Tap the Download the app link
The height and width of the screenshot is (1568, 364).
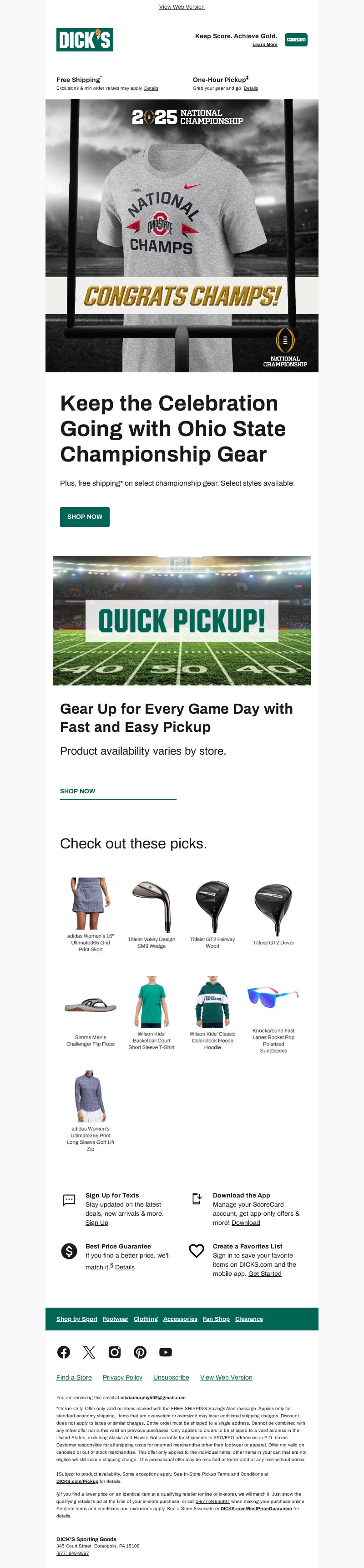click(245, 1222)
